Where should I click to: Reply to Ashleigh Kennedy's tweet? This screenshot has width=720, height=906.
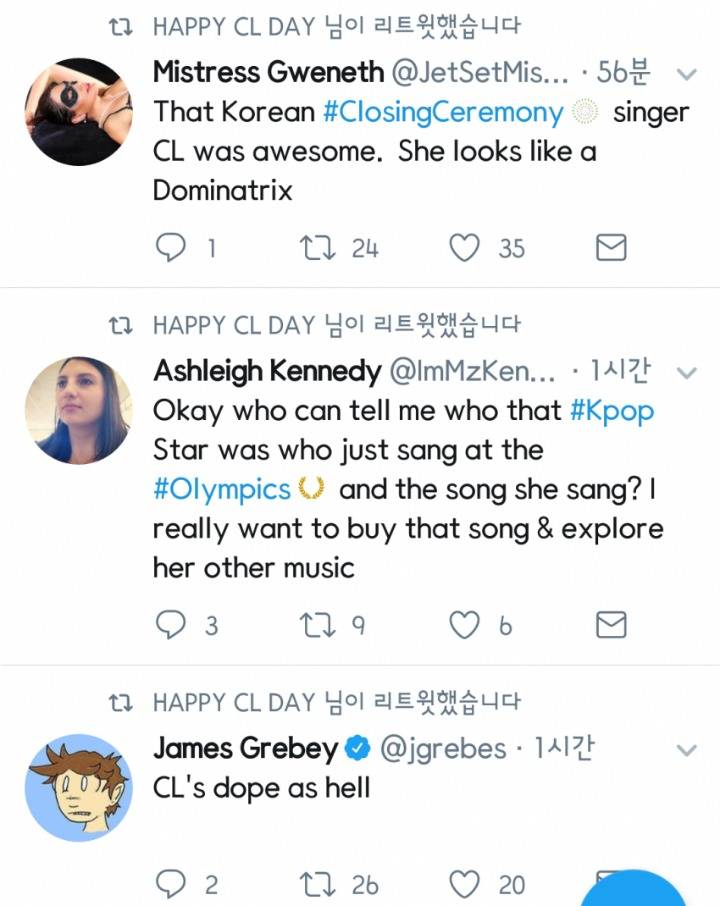coord(171,626)
